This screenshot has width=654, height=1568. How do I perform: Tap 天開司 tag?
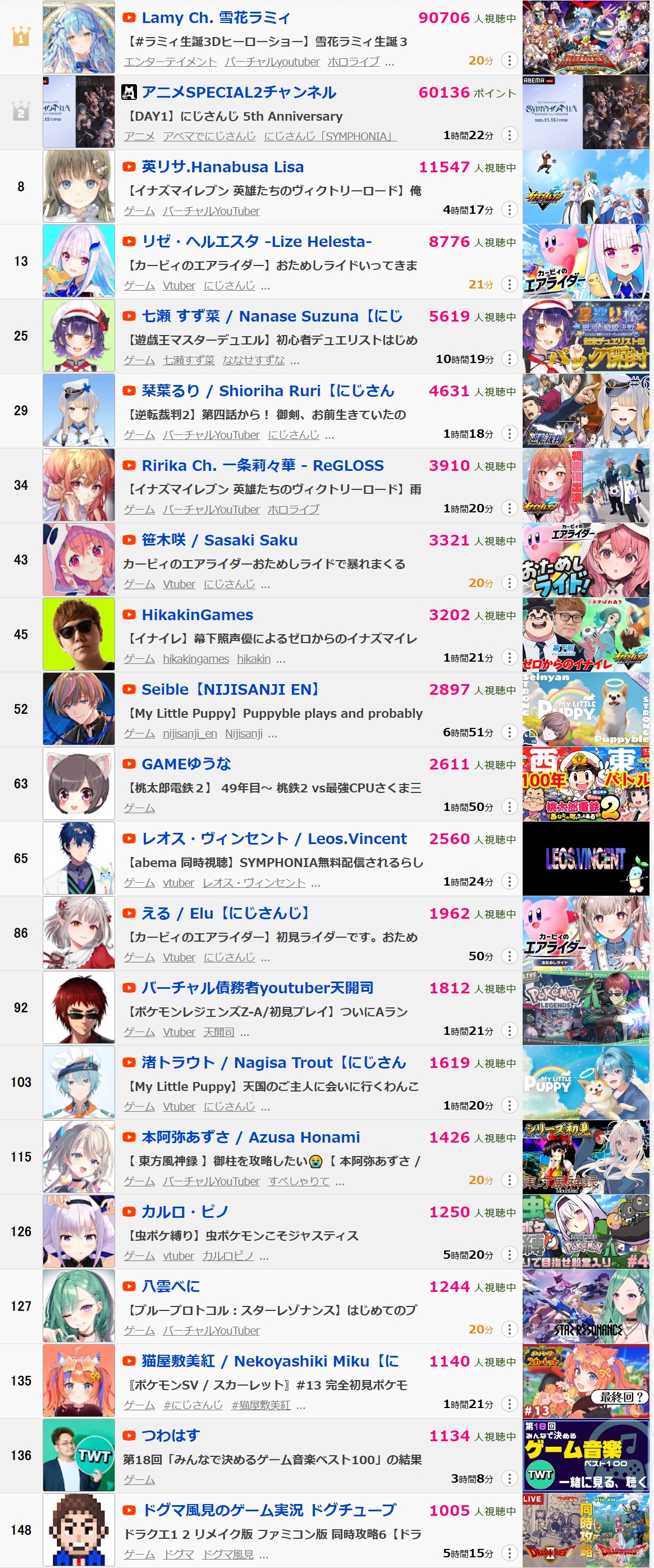pyautogui.click(x=218, y=1031)
